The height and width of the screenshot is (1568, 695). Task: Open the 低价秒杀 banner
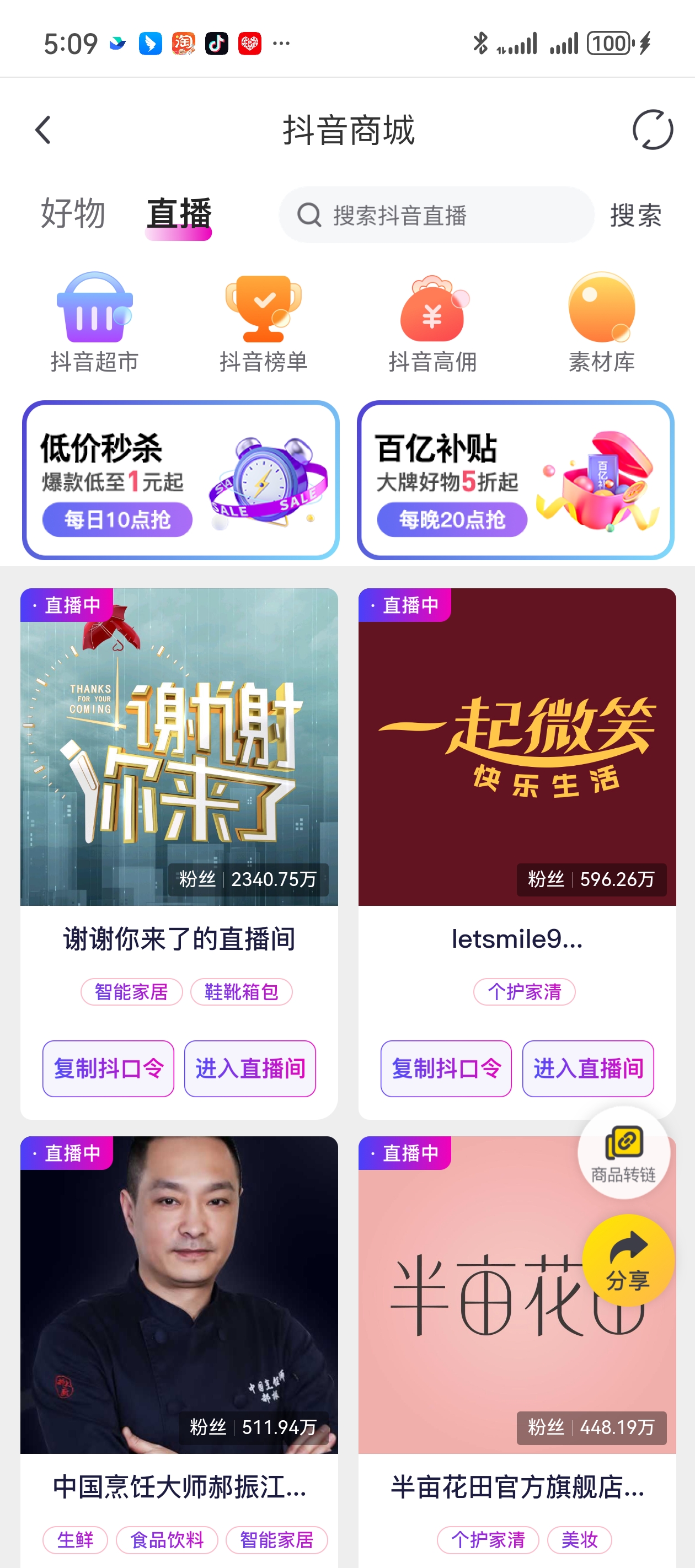point(181,480)
